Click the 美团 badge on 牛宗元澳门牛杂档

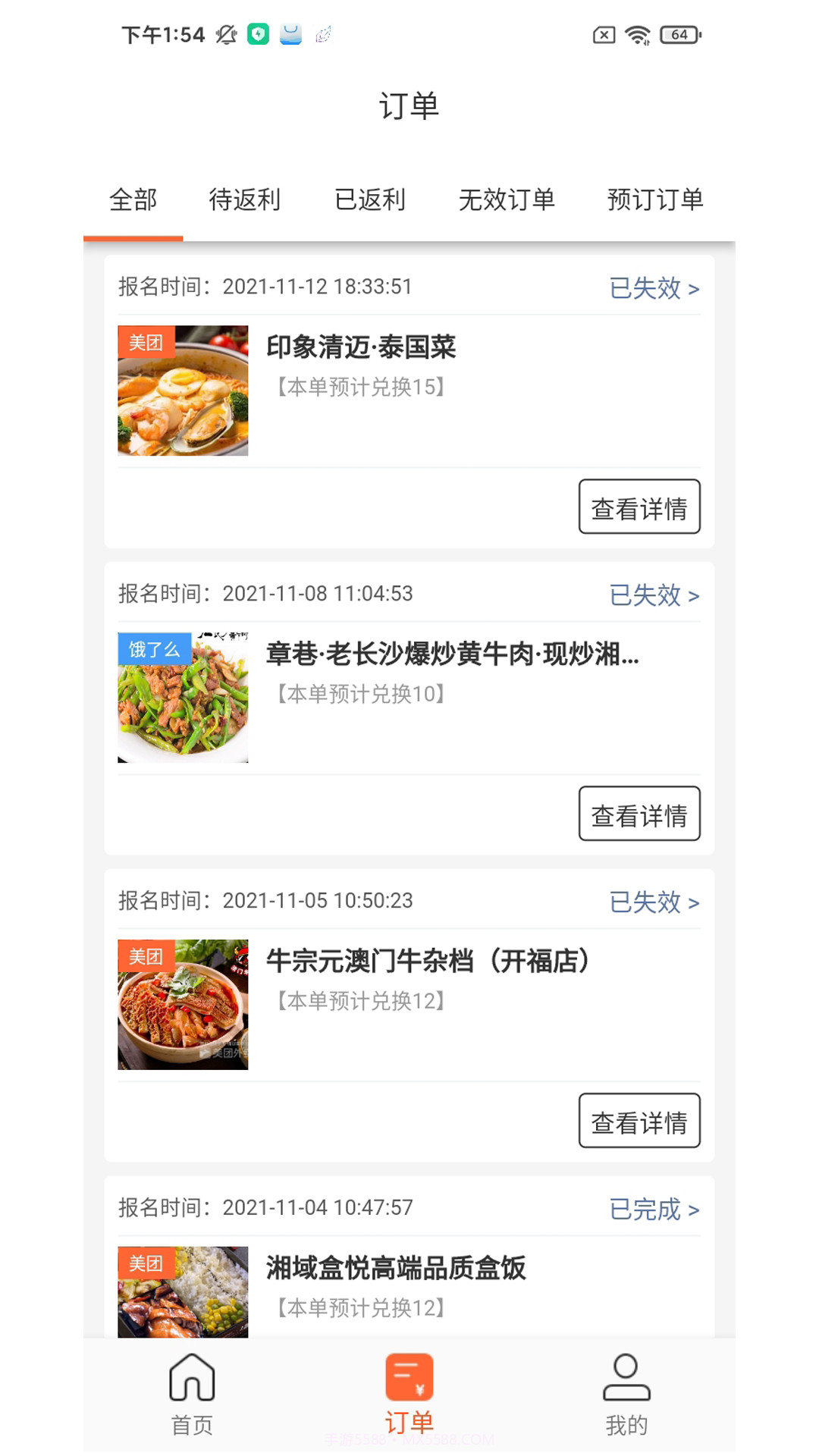pyautogui.click(x=147, y=956)
